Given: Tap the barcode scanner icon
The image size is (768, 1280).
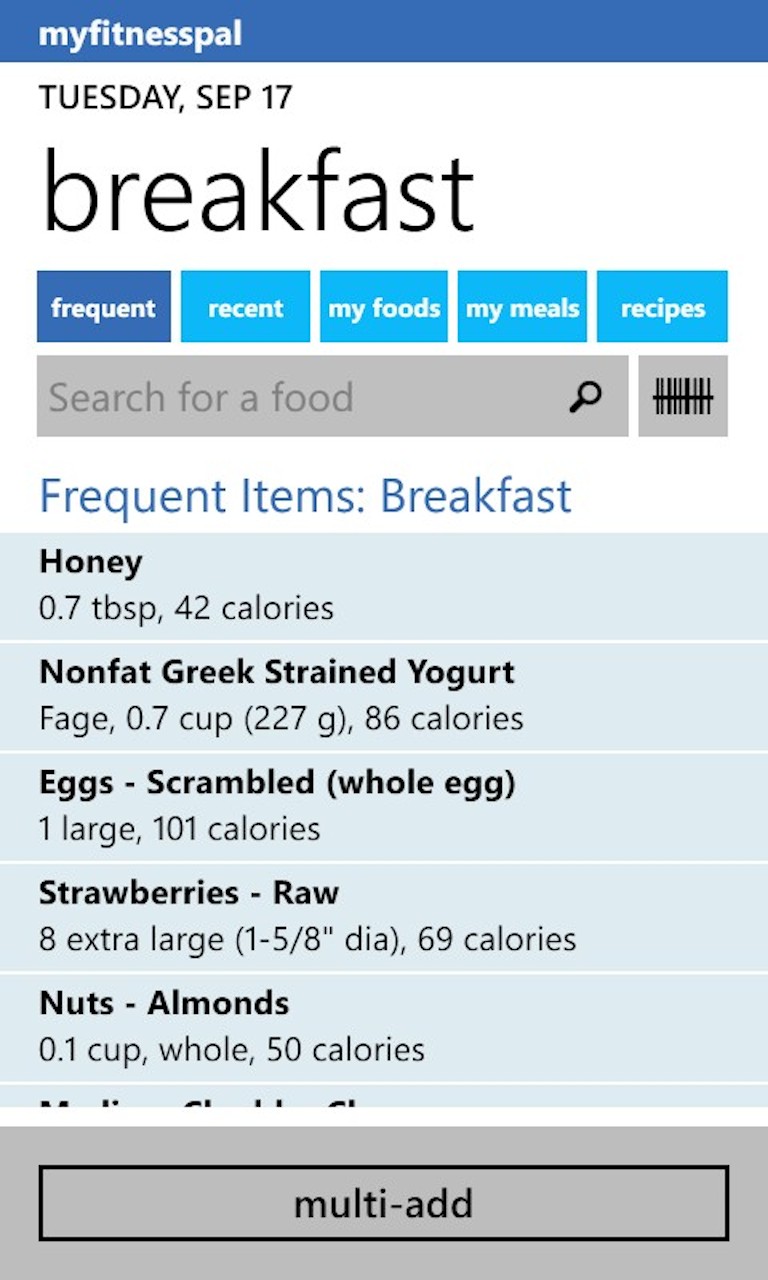Looking at the screenshot, I should (x=683, y=397).
